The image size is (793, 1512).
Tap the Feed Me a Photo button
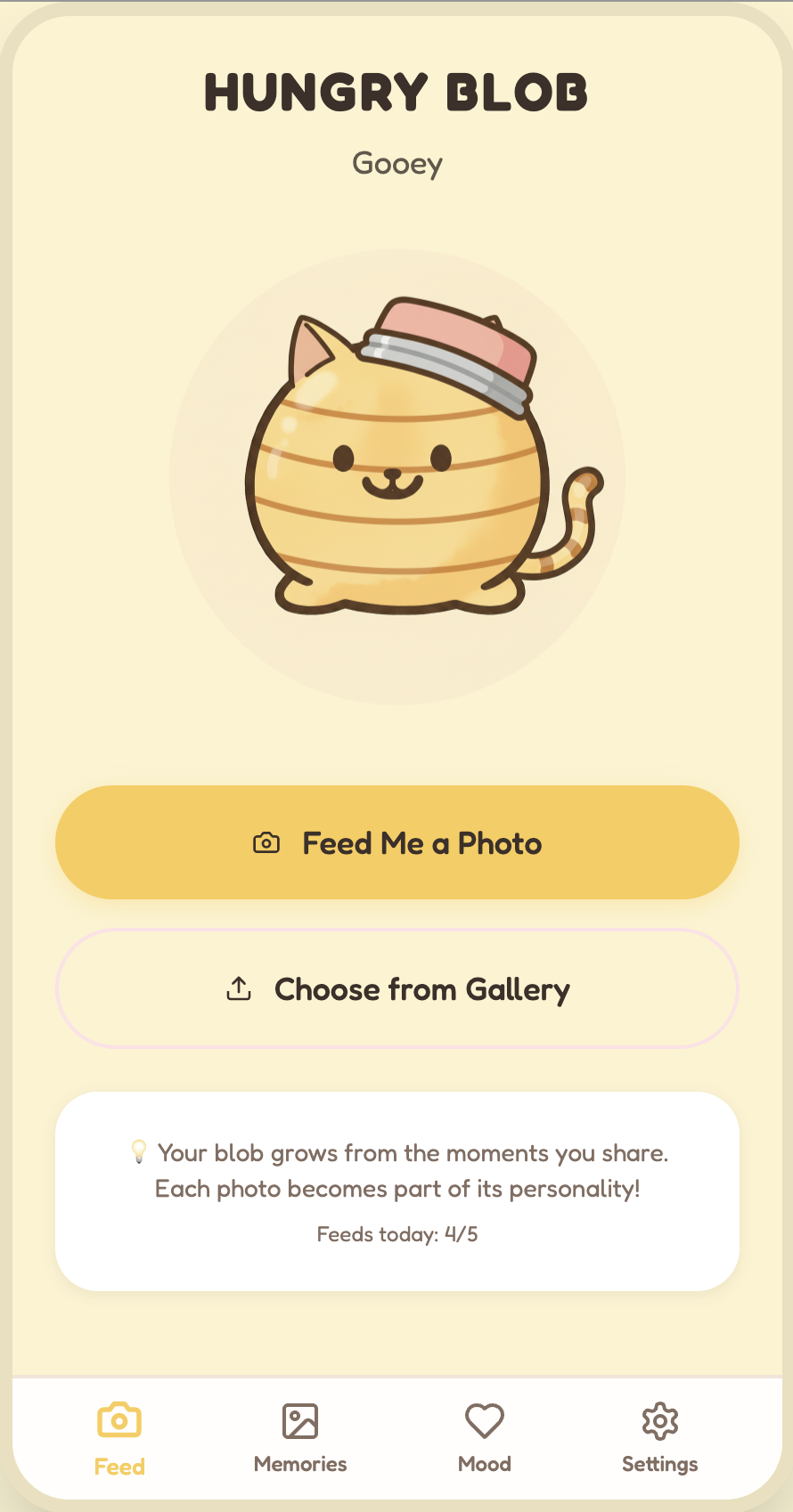point(397,842)
